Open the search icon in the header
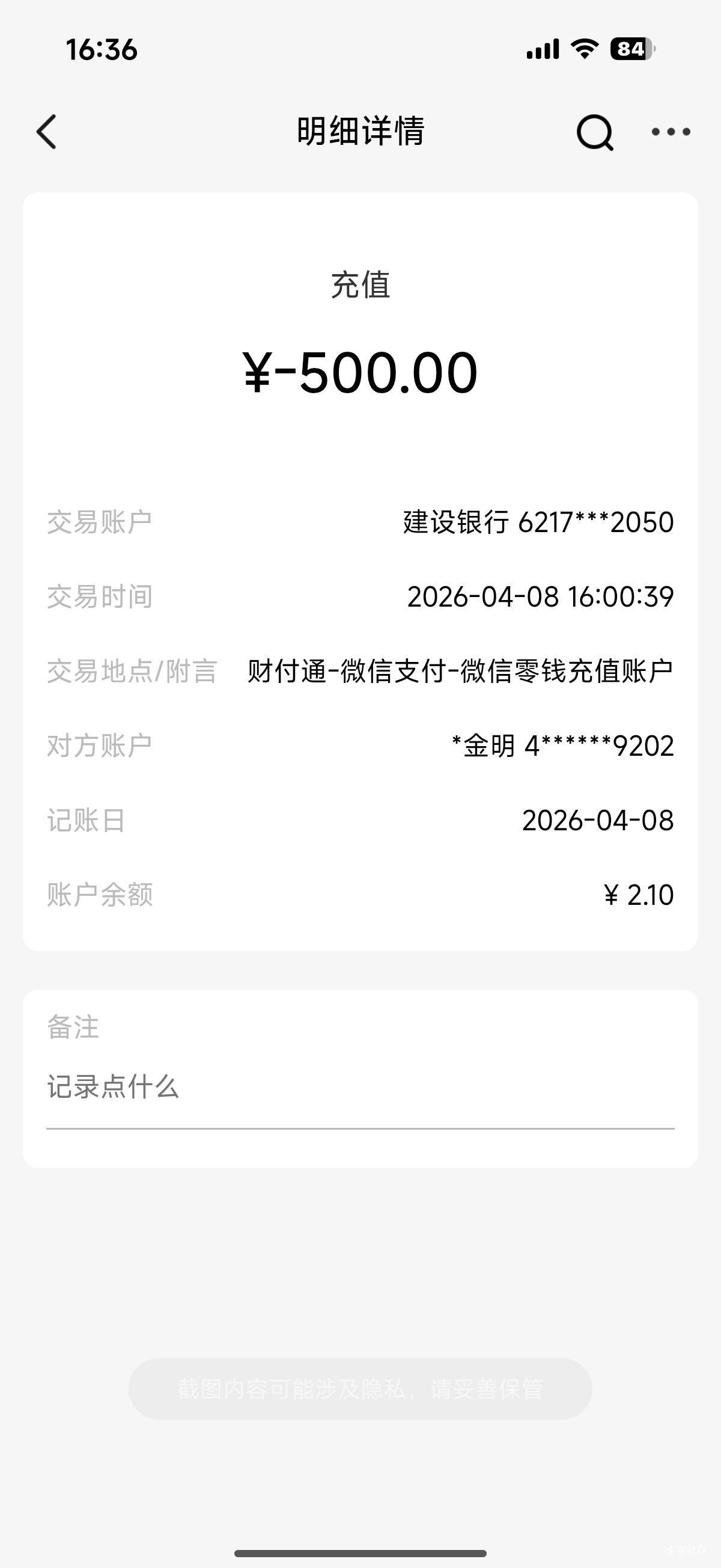The image size is (721, 1568). tap(594, 132)
